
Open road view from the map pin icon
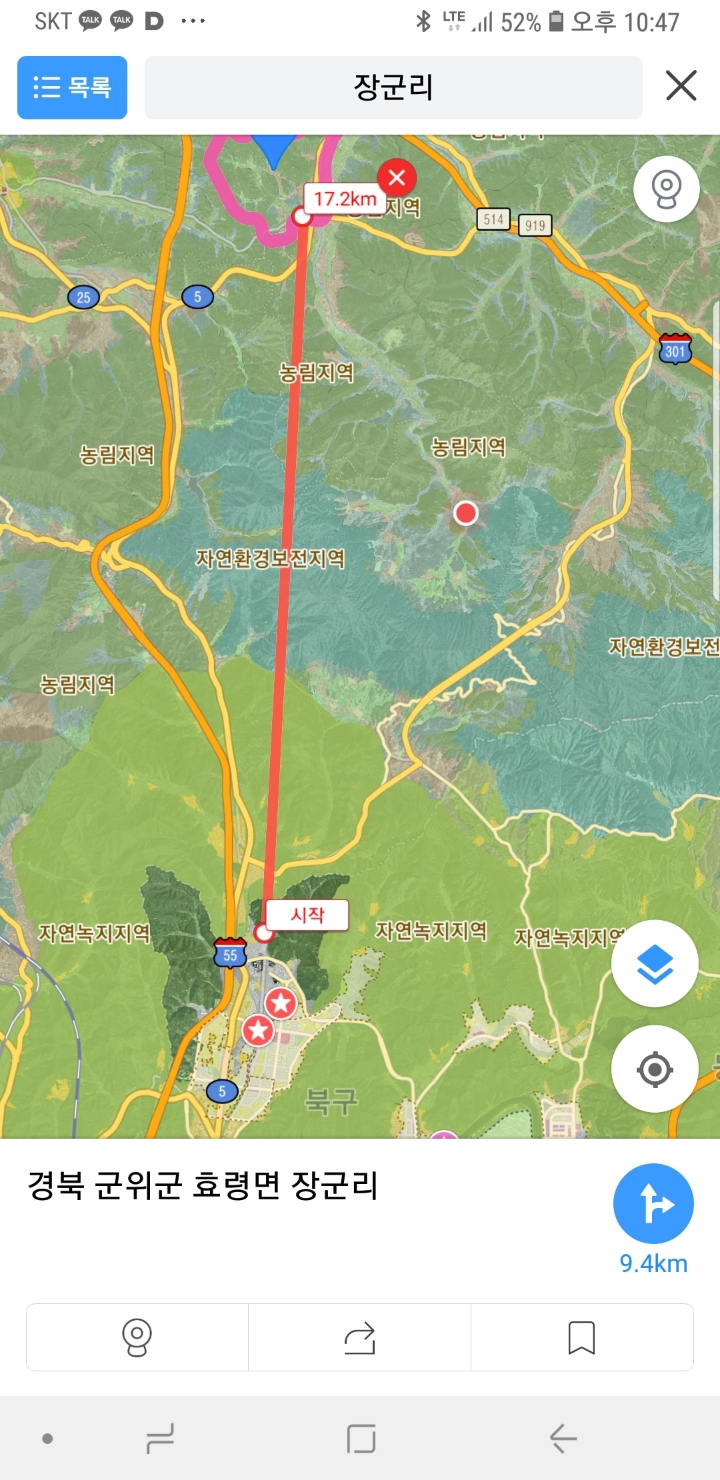(x=666, y=188)
